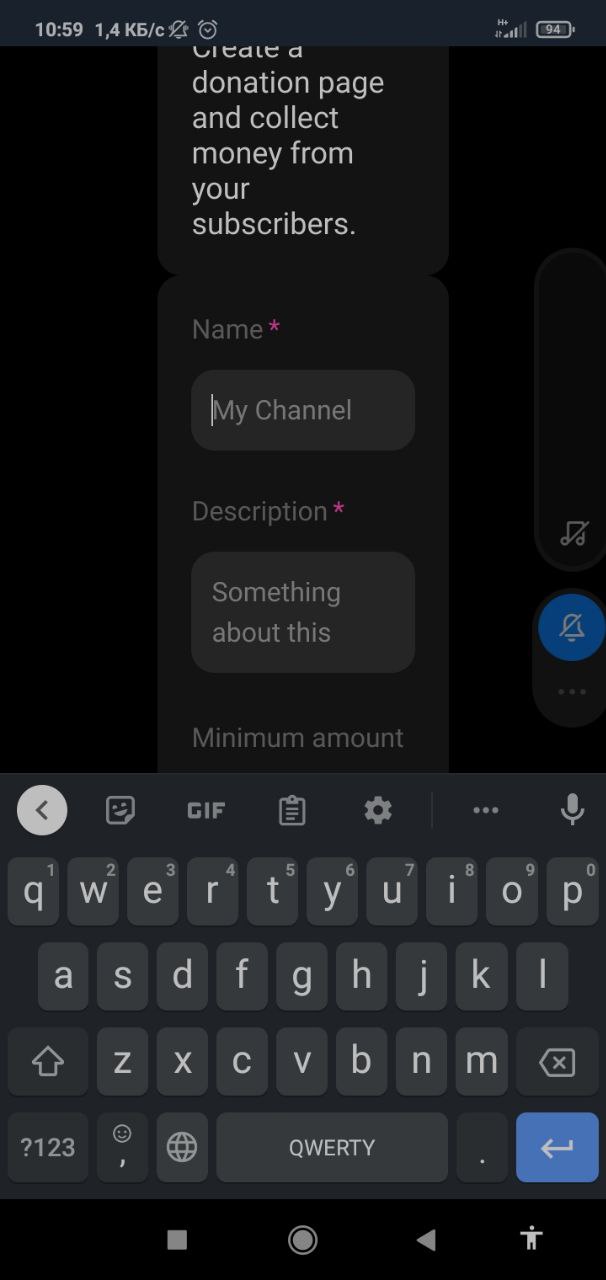The width and height of the screenshot is (606, 1280).
Task: Collapse the keyboard toolbar with back arrow
Action: pyautogui.click(x=42, y=810)
